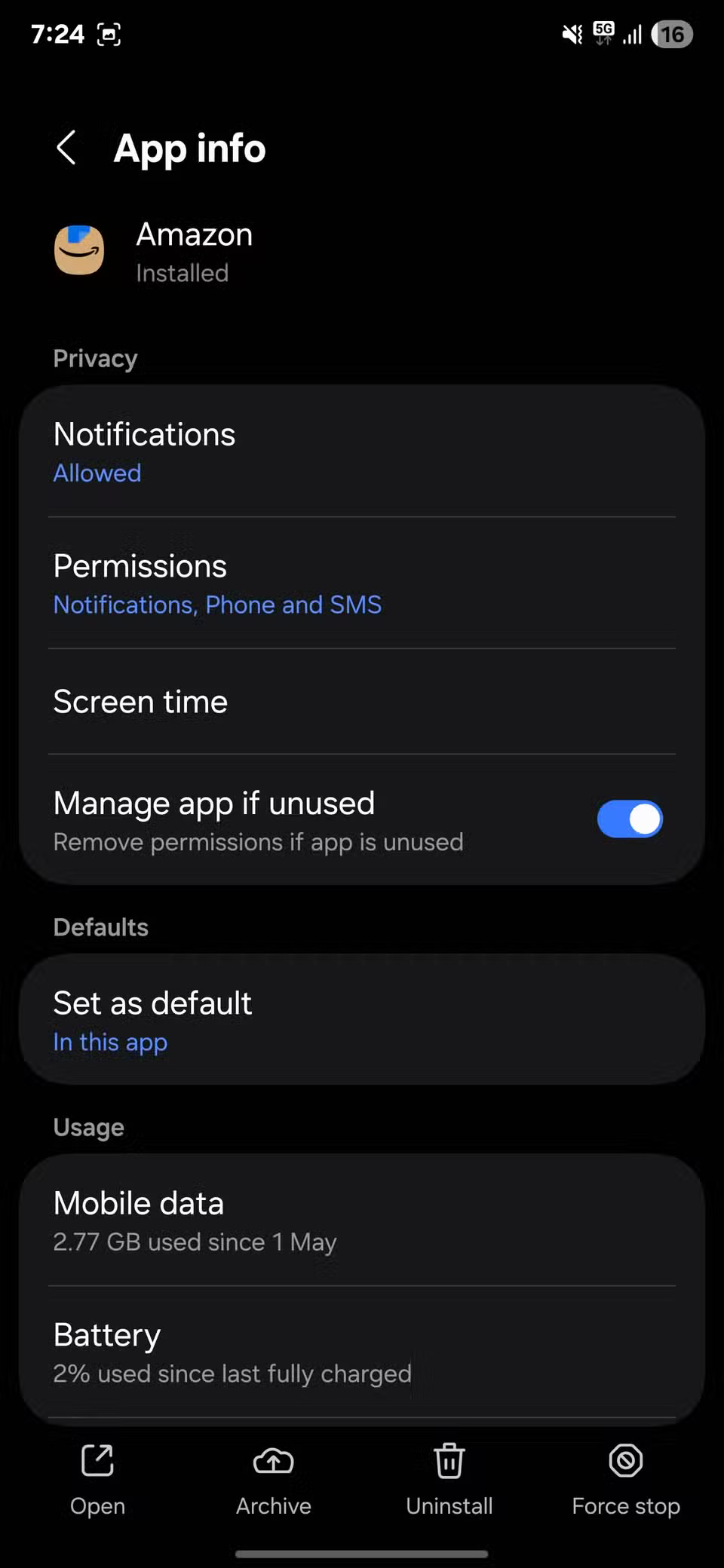The height and width of the screenshot is (1568, 724).
Task: Tap the gesture navigation bar at bottom
Action: [362, 1552]
